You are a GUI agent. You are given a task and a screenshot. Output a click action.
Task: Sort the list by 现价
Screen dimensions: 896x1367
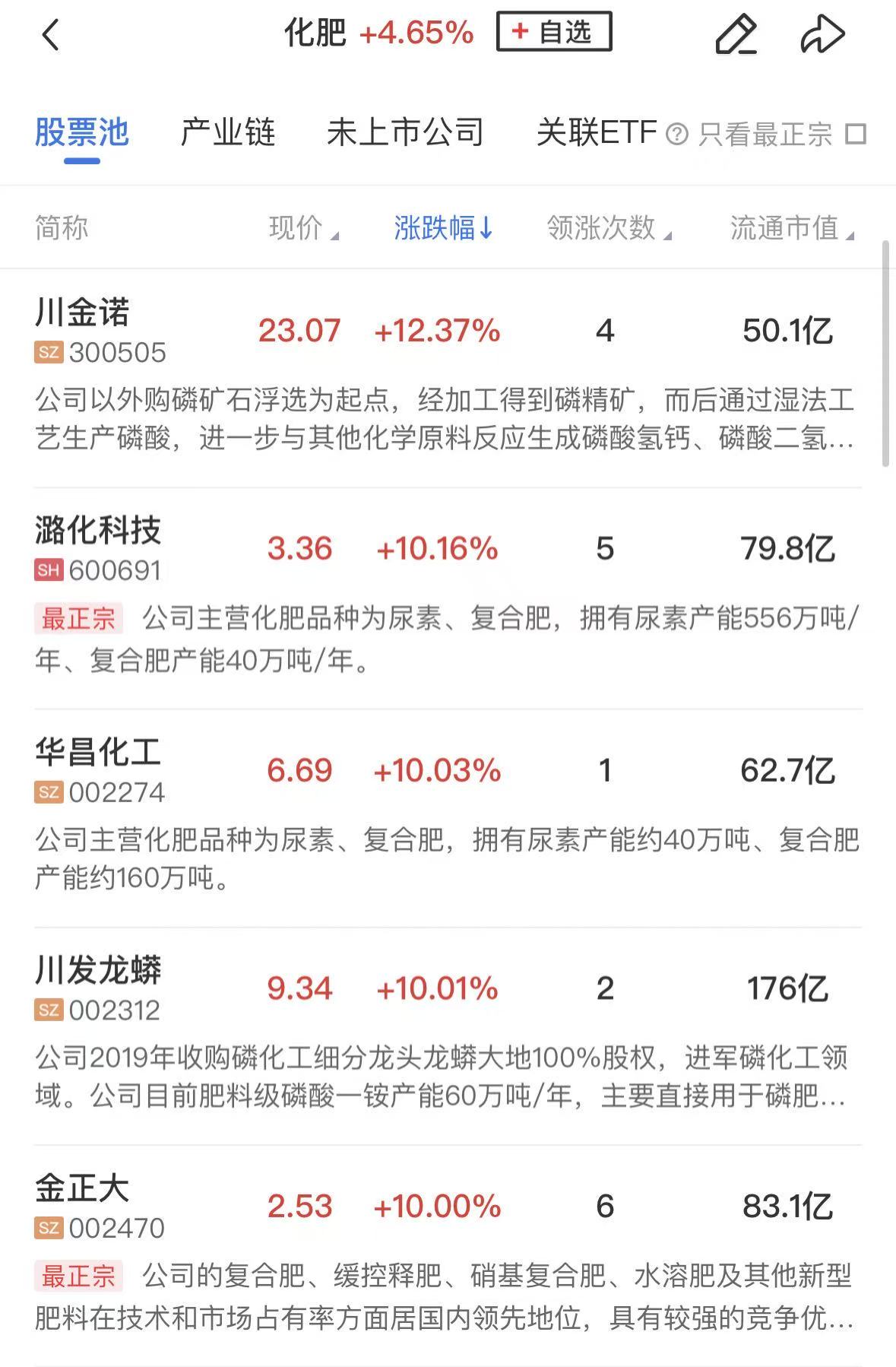(303, 227)
